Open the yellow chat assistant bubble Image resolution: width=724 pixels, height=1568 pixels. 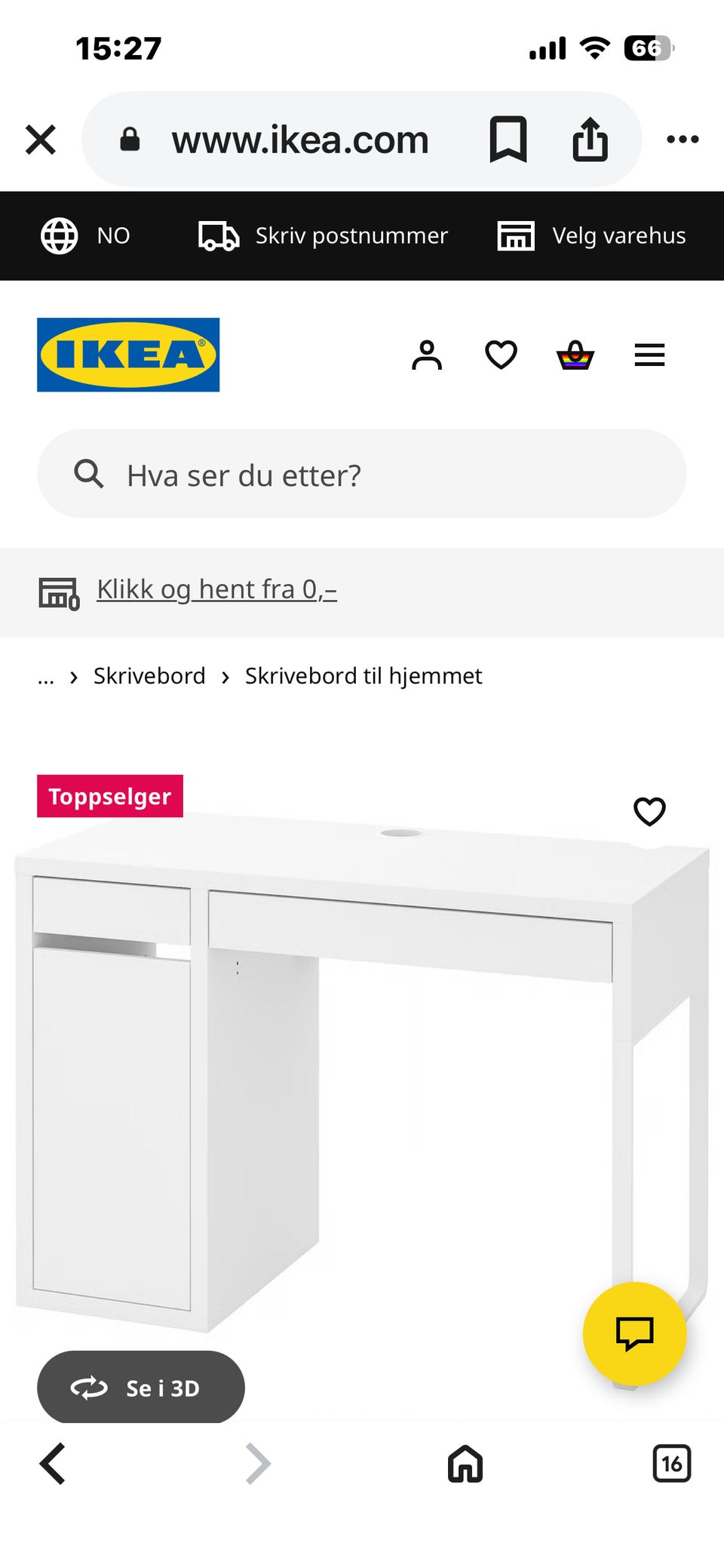coord(634,1333)
